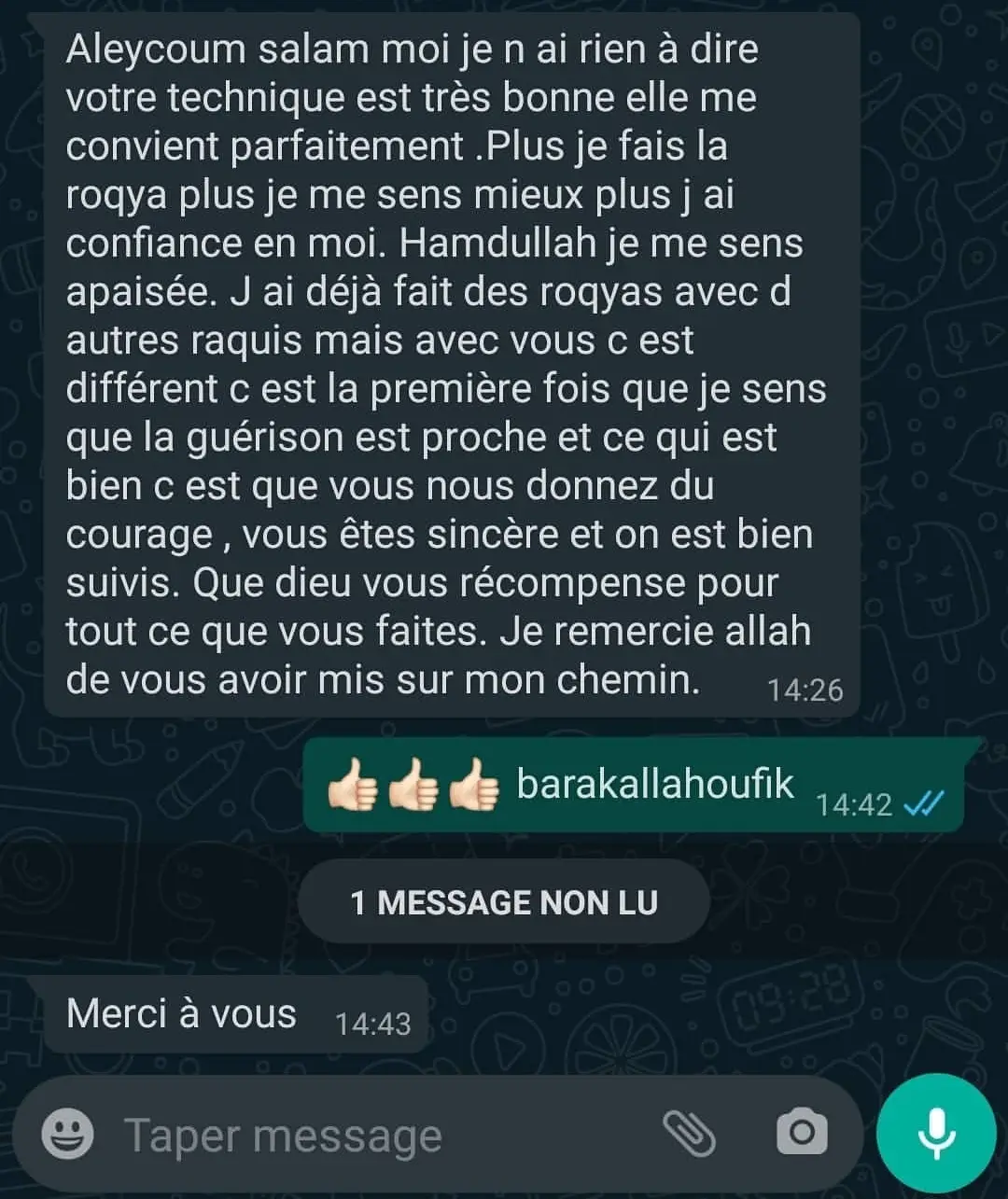This screenshot has height=1199, width=1008.
Task: Click the 14:43 timestamp beside Merci à vous
Action: pos(373,1025)
